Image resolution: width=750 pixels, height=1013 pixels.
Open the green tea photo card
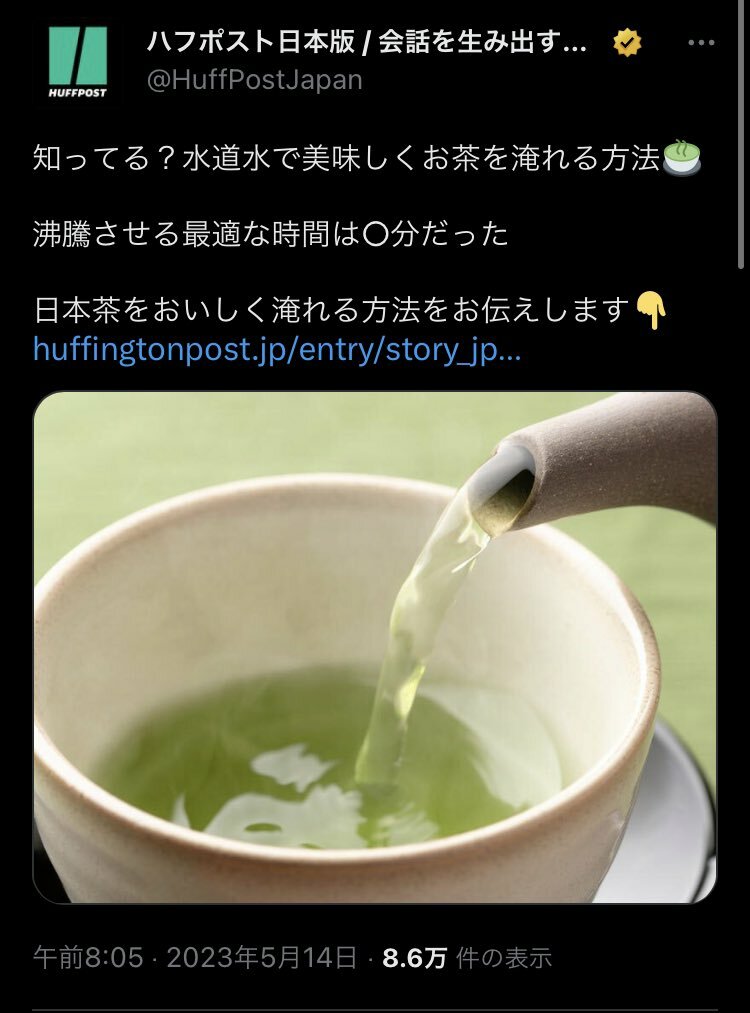tap(375, 647)
